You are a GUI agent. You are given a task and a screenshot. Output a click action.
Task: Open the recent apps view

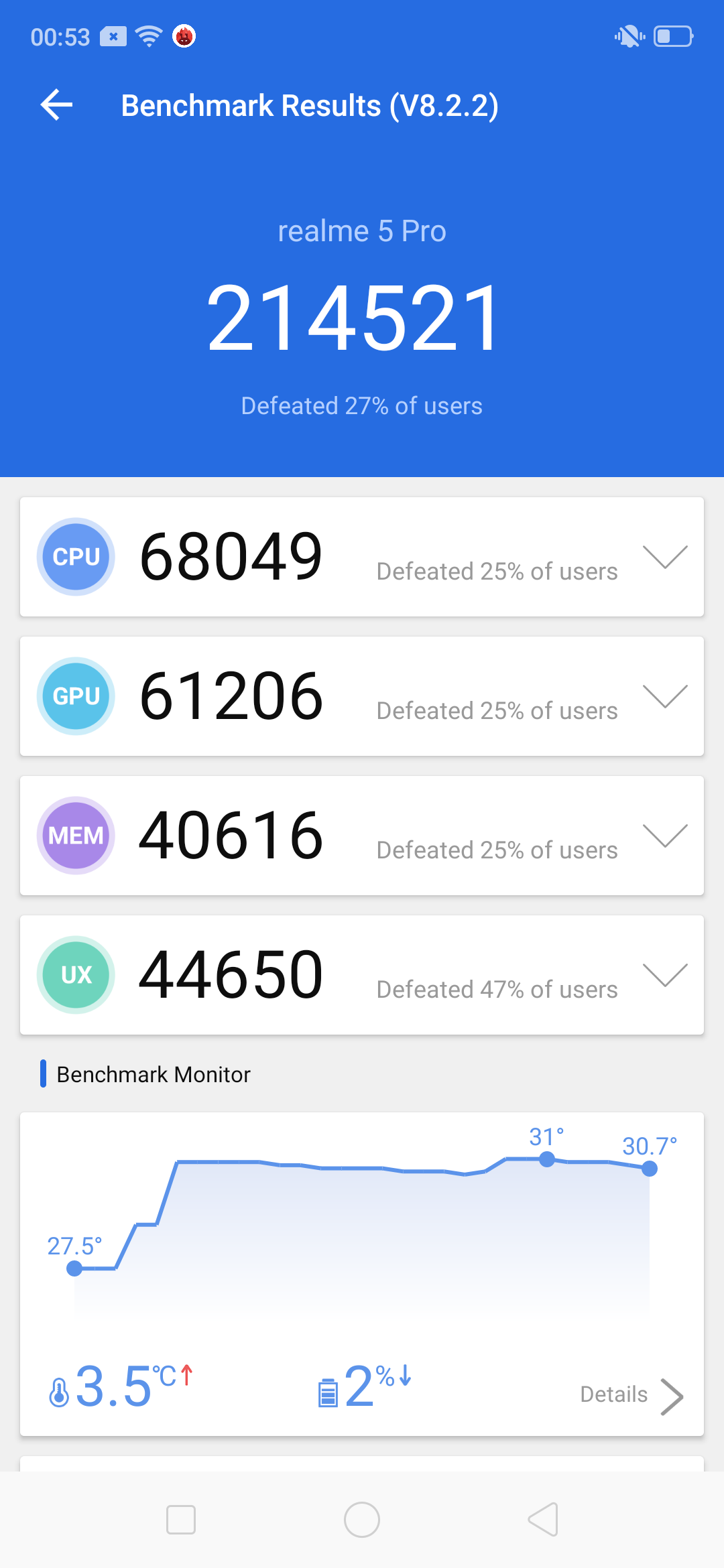pyautogui.click(x=181, y=1520)
